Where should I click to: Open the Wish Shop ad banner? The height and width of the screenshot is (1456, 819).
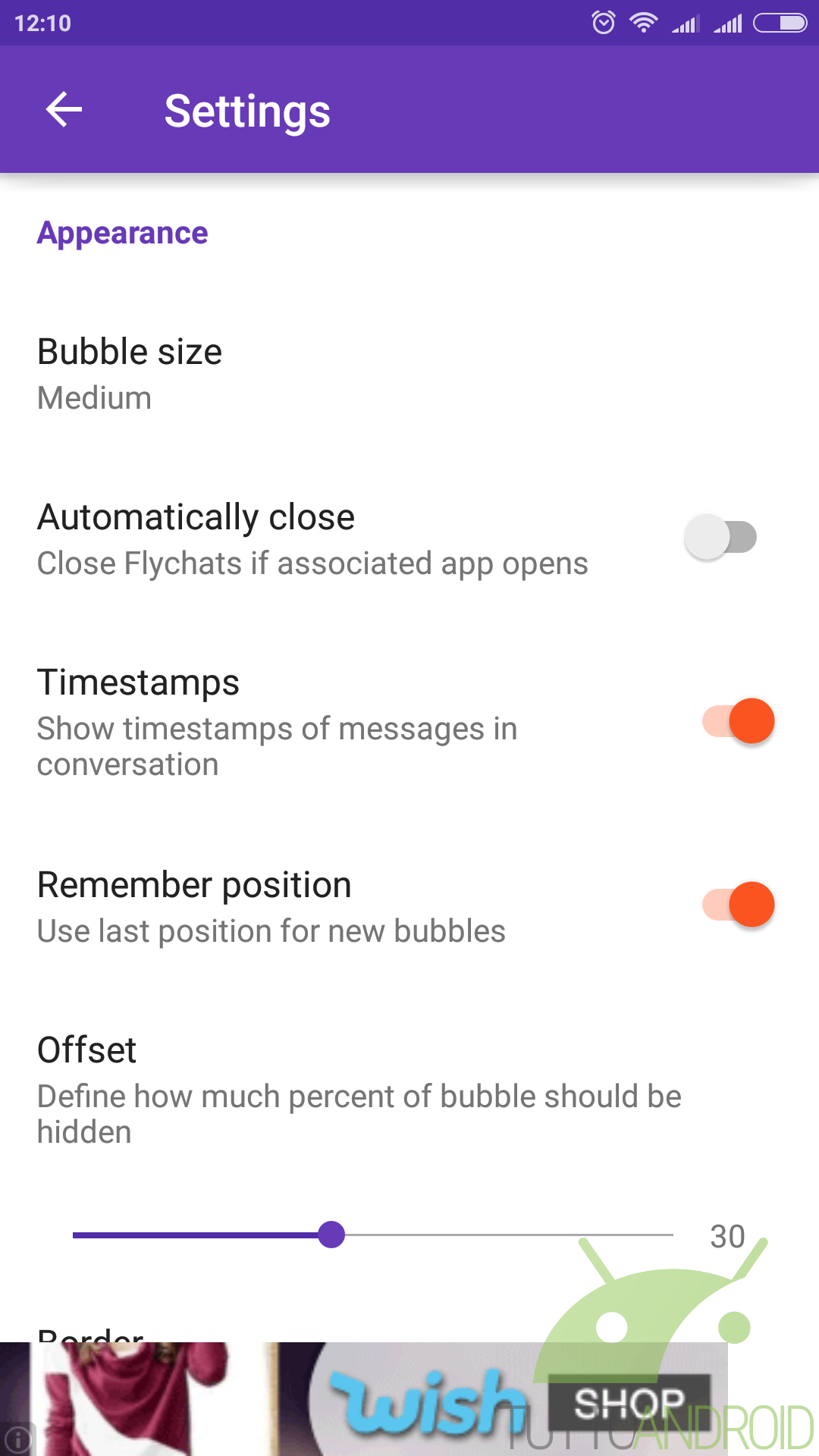(364, 1399)
